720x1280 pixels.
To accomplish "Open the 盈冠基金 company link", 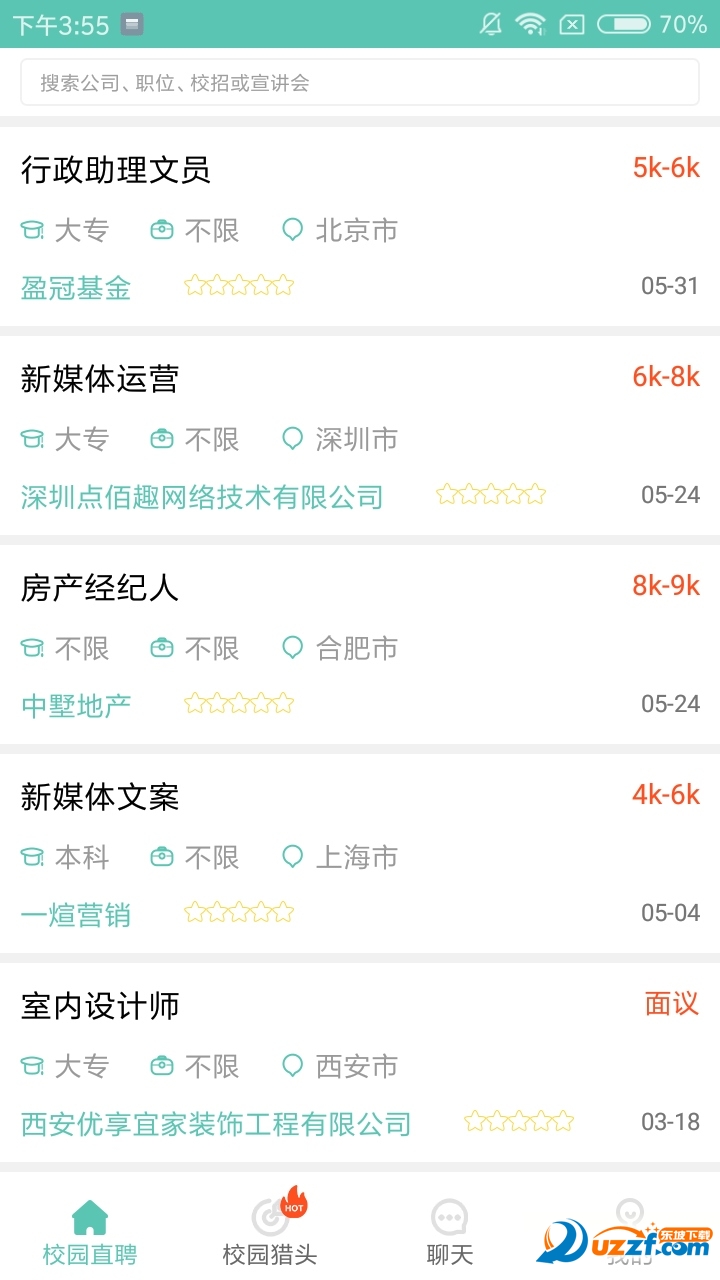I will [x=76, y=287].
